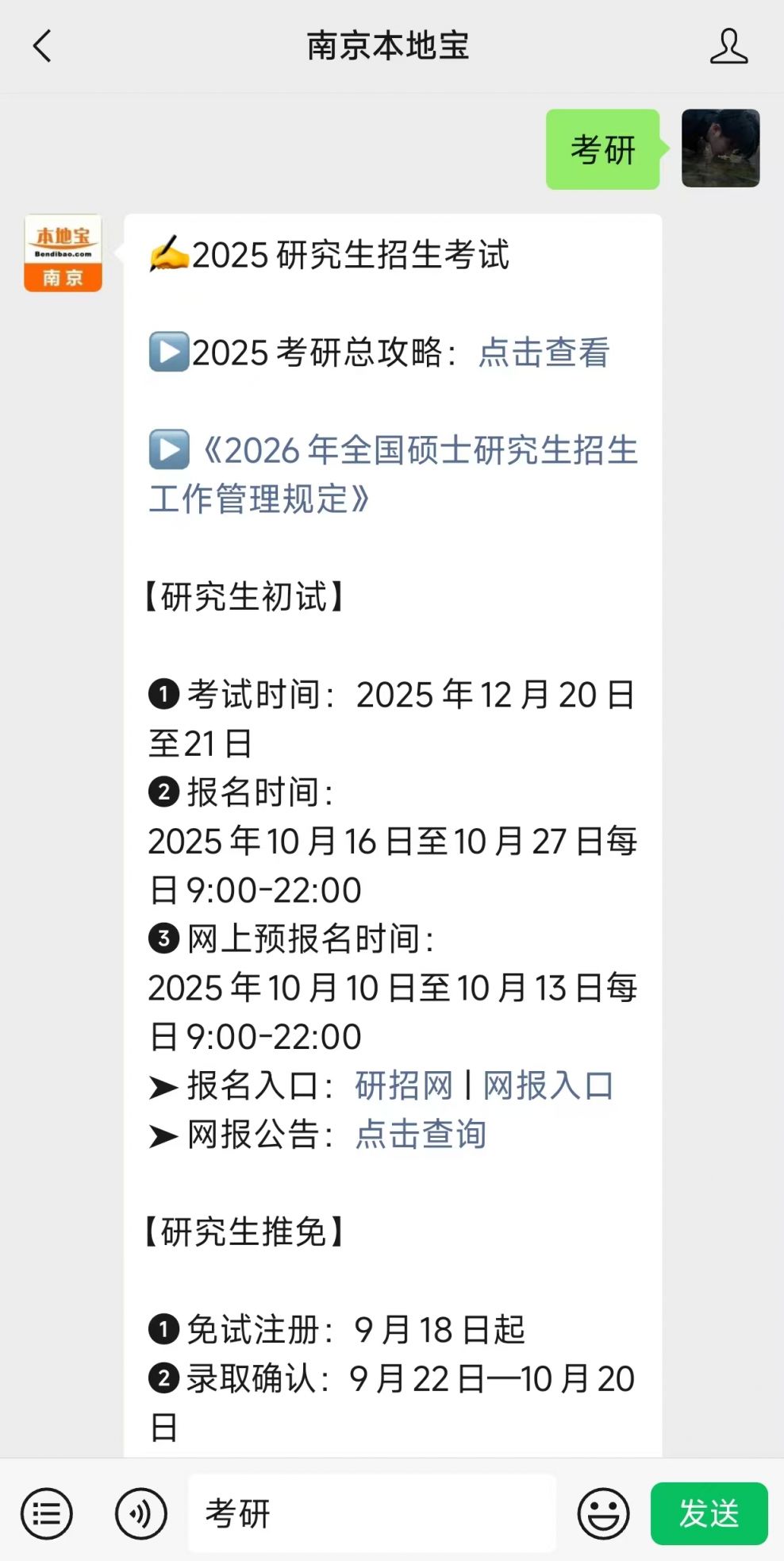The width and height of the screenshot is (784, 1561).
Task: Open the account profile icon
Action: click(x=728, y=46)
